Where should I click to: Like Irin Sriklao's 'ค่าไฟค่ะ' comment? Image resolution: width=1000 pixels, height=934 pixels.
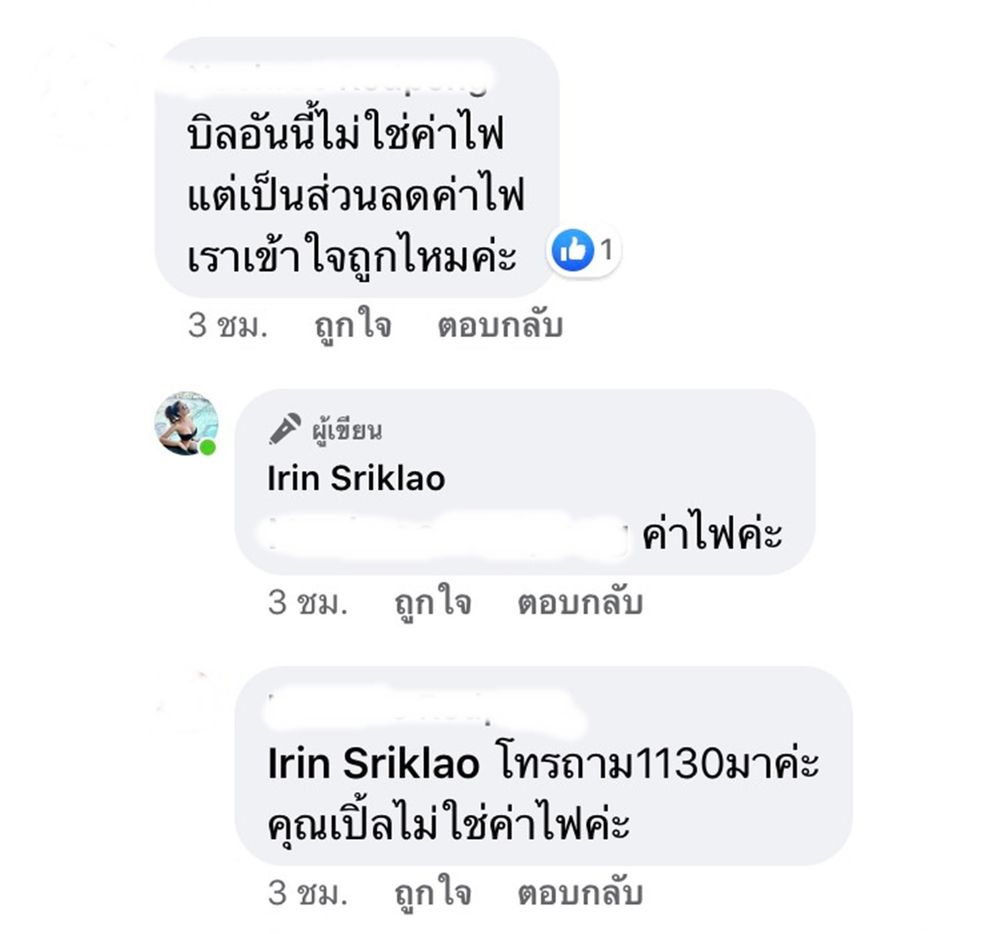click(x=432, y=603)
